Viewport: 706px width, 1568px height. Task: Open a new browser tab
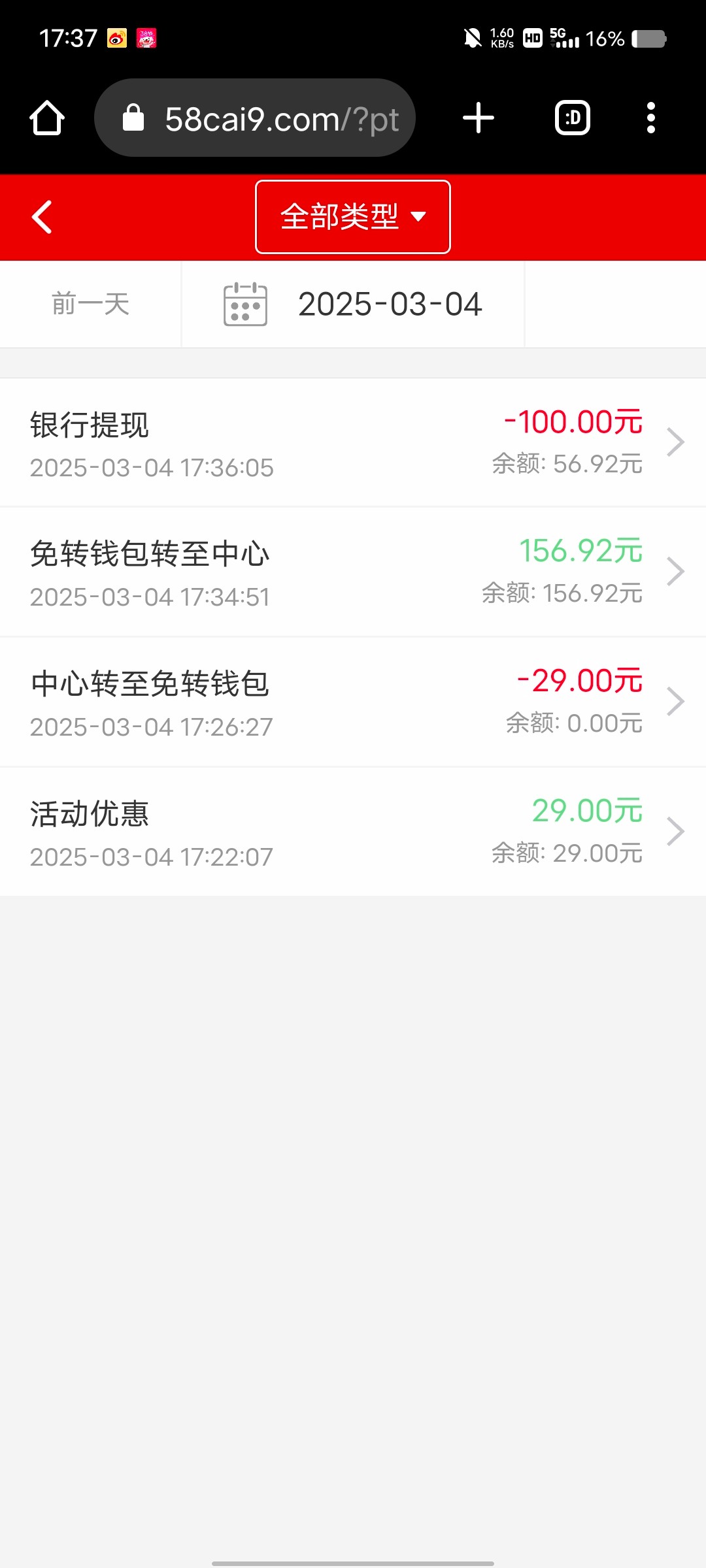[479, 118]
